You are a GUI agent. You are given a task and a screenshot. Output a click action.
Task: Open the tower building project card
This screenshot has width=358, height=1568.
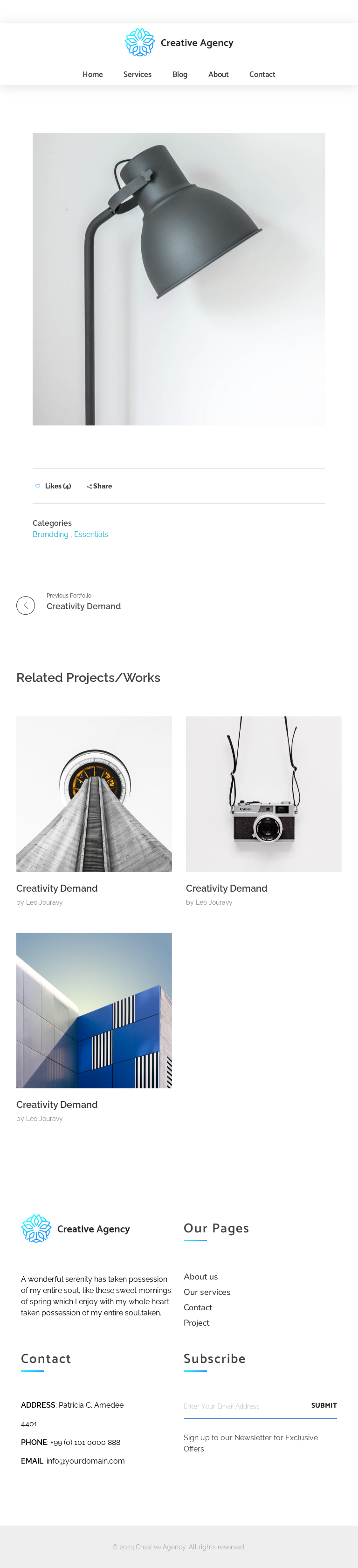click(94, 793)
